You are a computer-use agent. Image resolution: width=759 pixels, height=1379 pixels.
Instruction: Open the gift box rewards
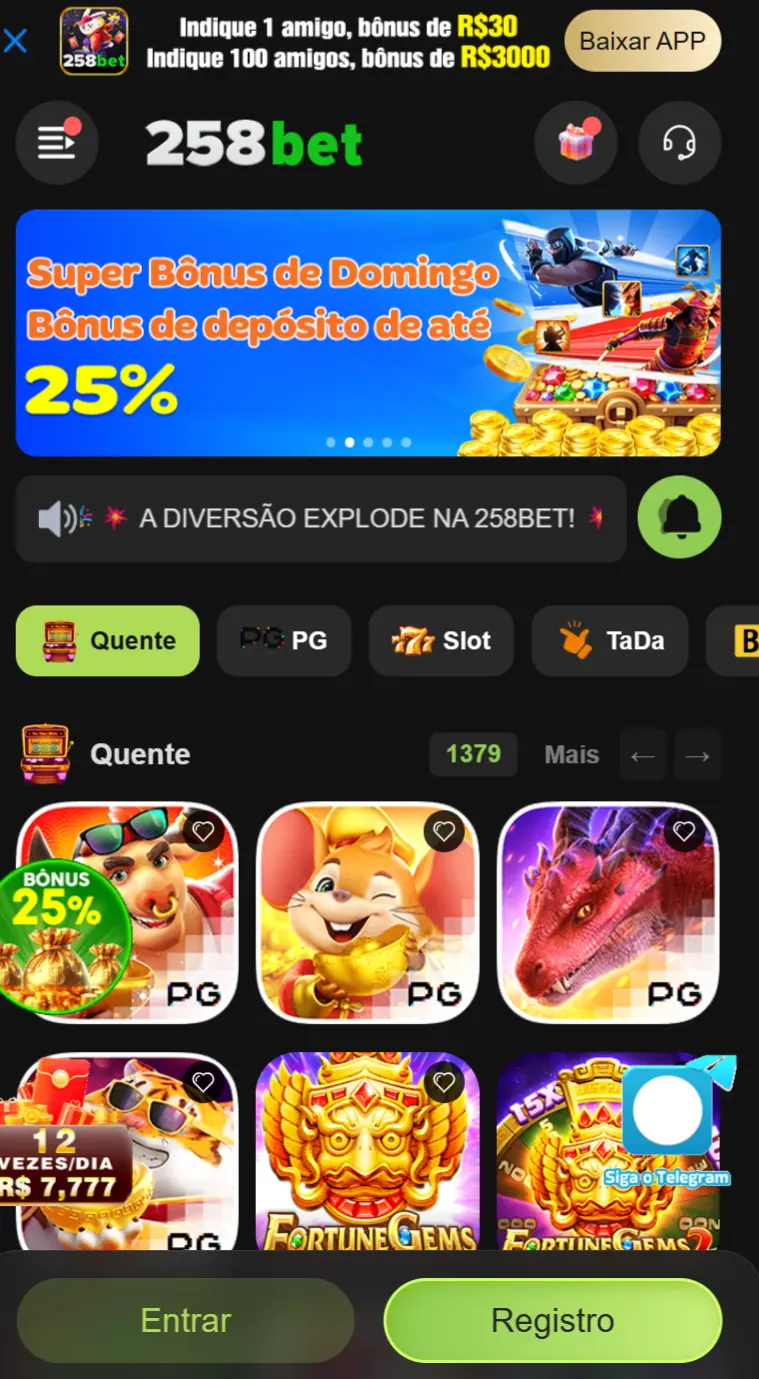pyautogui.click(x=576, y=144)
